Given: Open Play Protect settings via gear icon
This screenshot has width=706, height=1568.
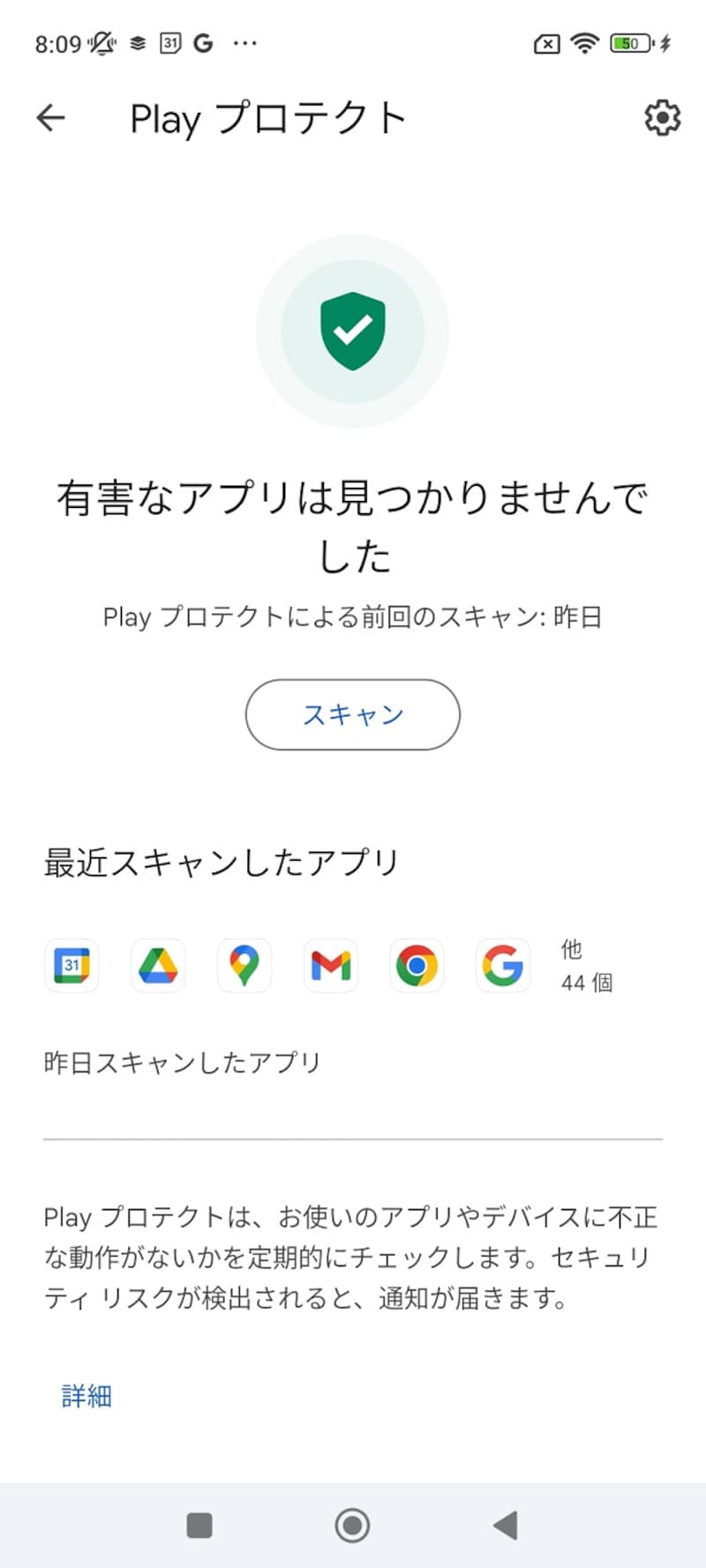Looking at the screenshot, I should pyautogui.click(x=662, y=117).
